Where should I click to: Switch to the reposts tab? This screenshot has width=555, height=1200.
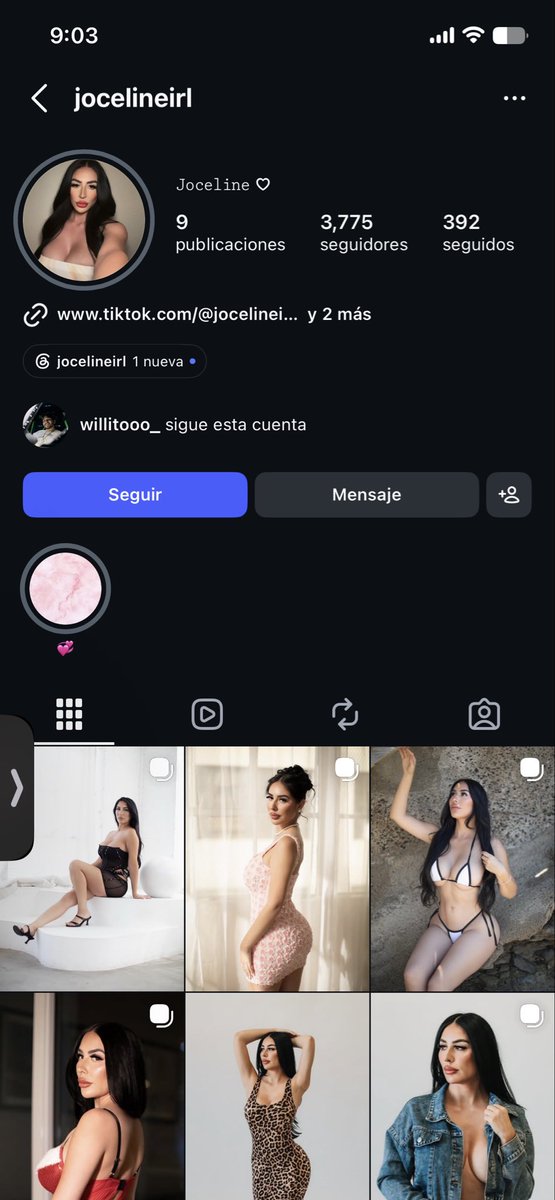(345, 714)
